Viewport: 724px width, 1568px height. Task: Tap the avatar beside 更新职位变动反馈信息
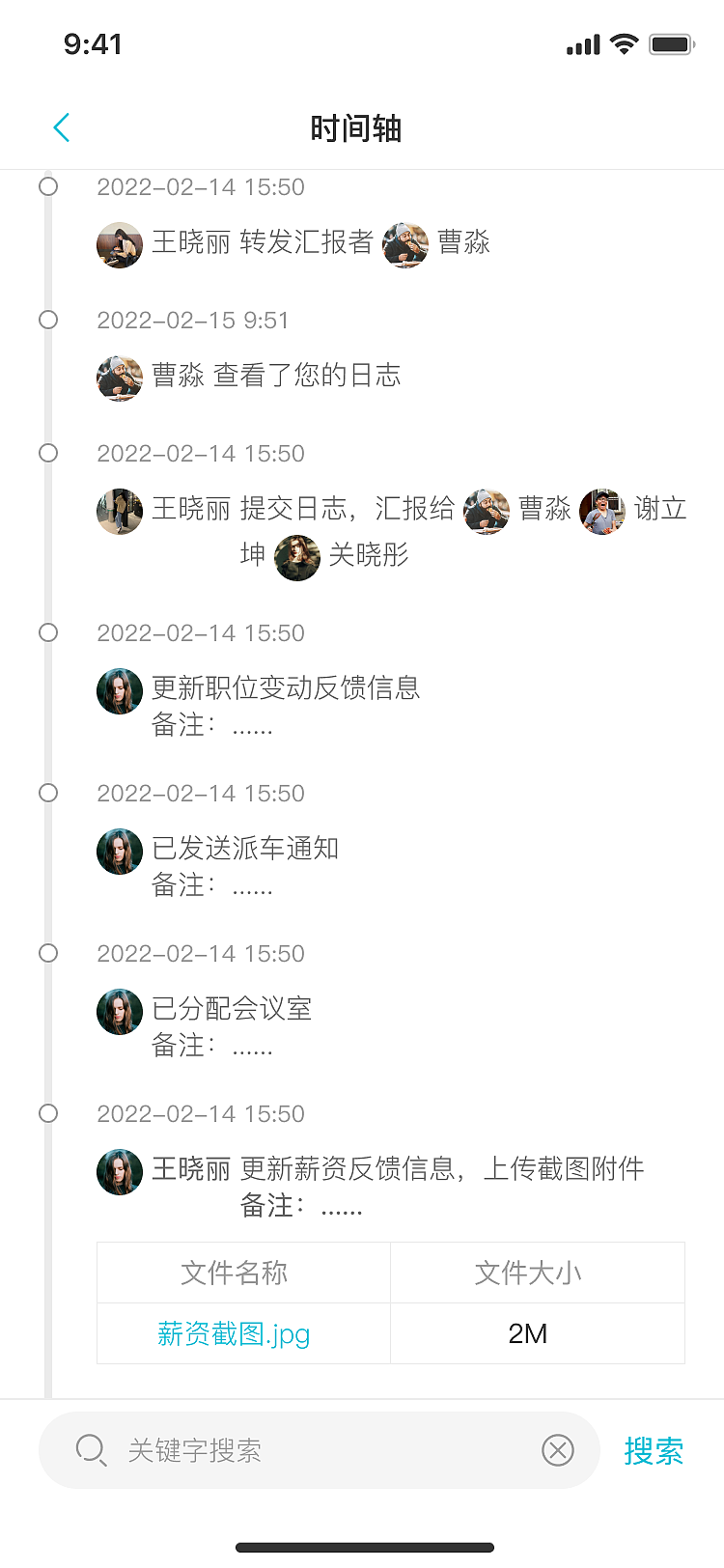click(119, 690)
